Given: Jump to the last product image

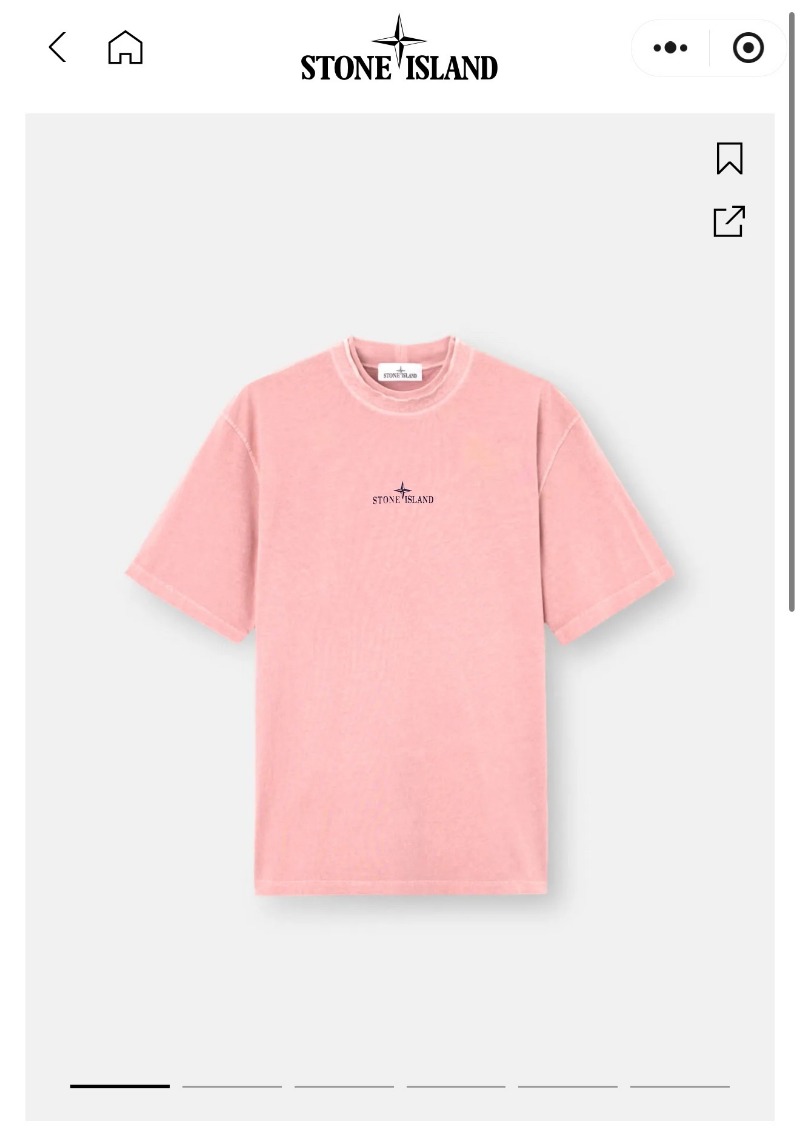Looking at the screenshot, I should 680,1085.
